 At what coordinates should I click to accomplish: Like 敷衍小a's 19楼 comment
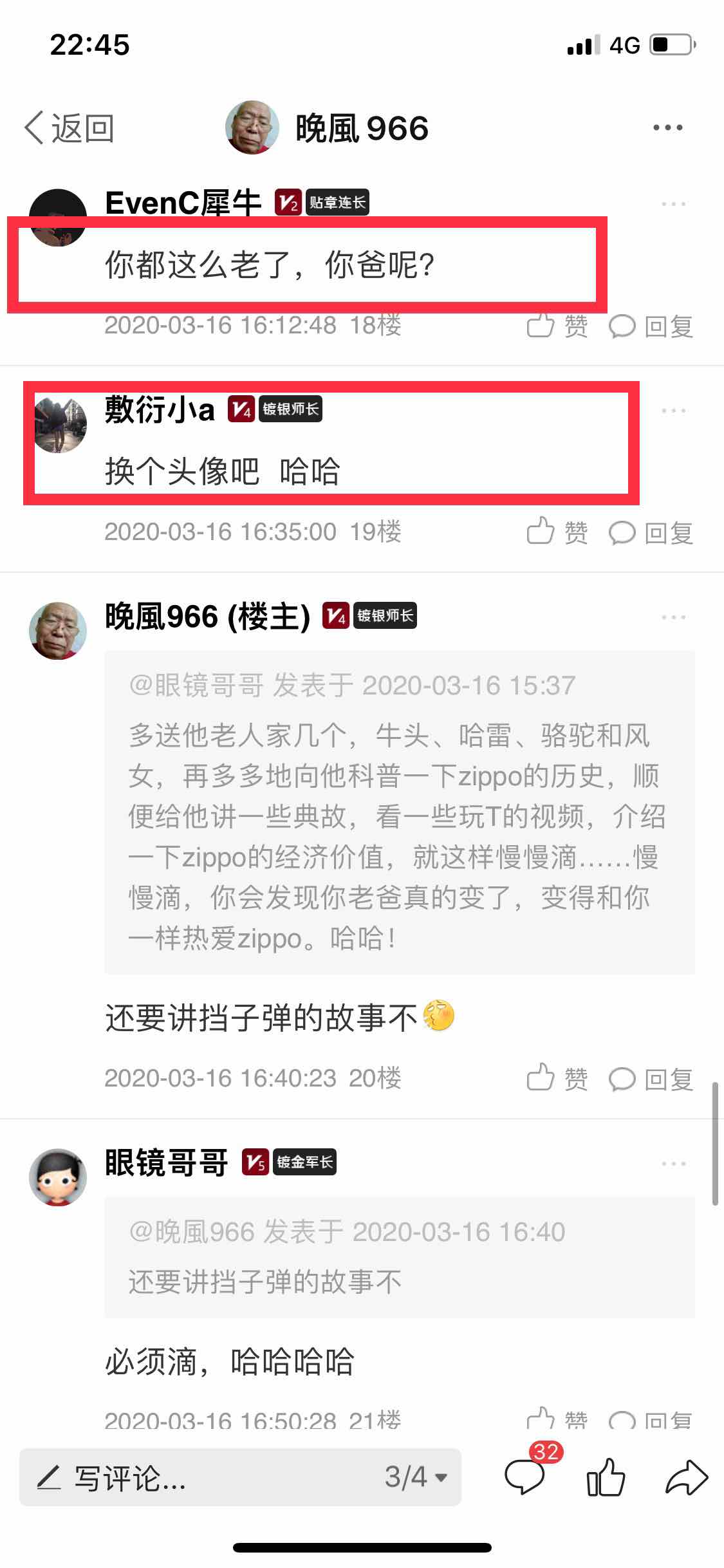pos(557,532)
